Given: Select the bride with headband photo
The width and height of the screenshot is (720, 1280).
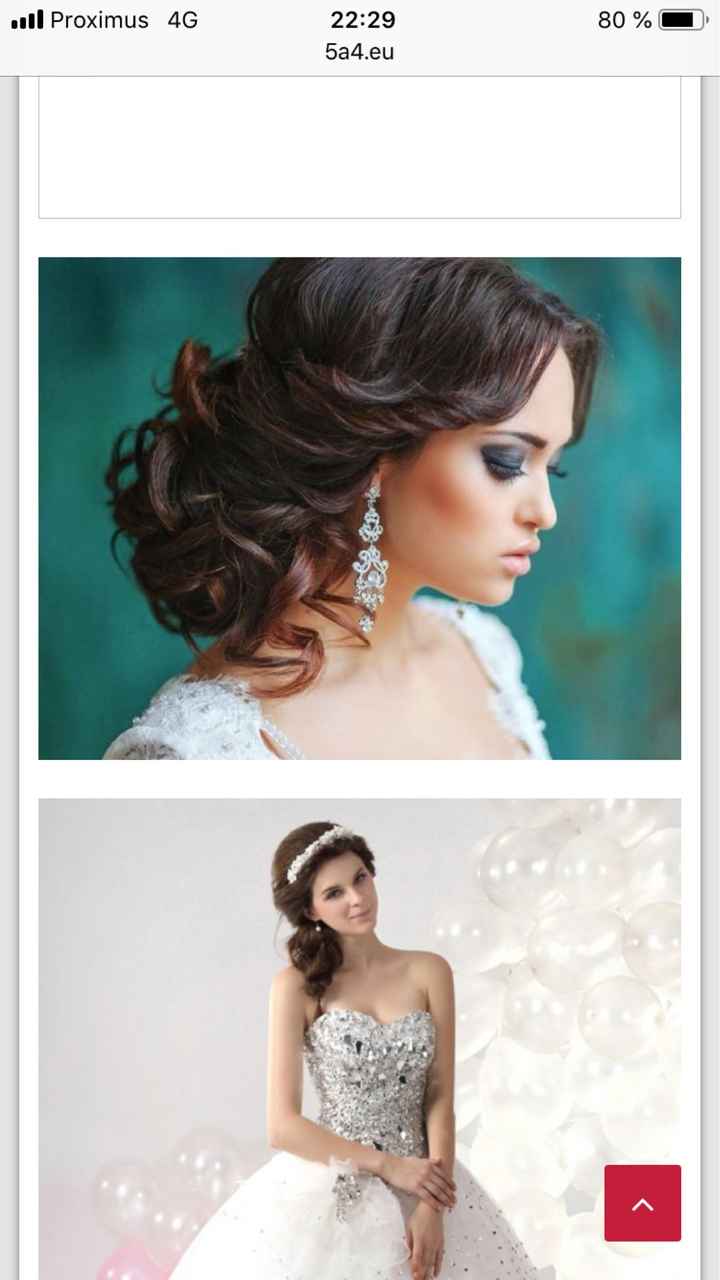Looking at the screenshot, I should [359, 1040].
